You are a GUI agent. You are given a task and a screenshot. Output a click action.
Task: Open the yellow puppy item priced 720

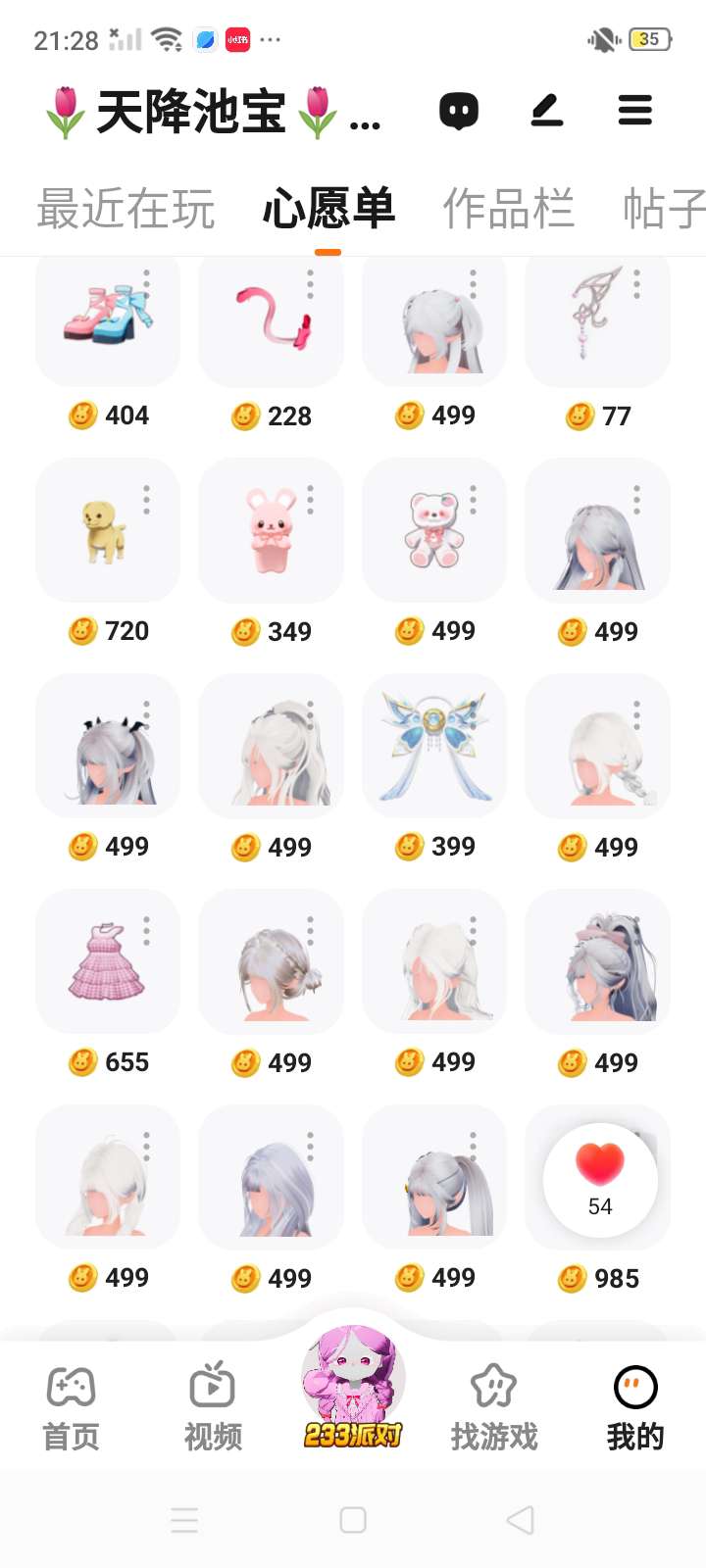[105, 531]
